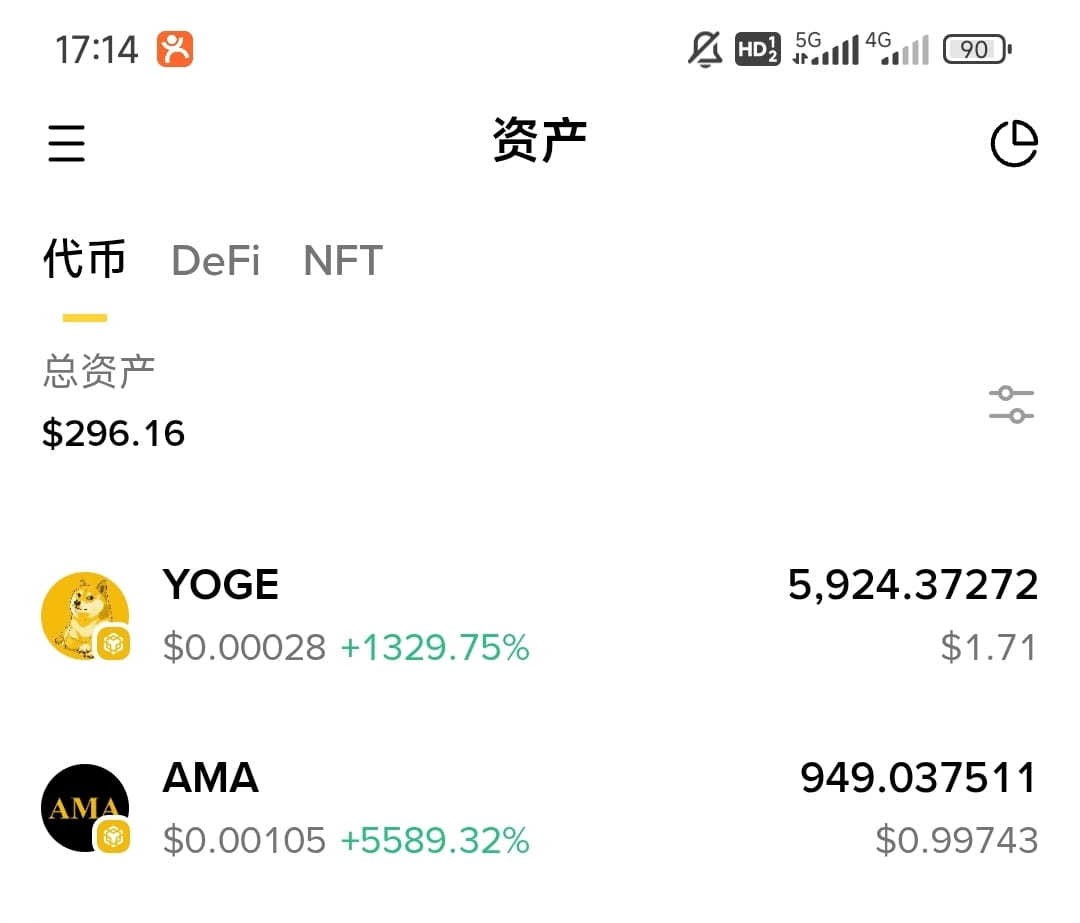Select the 代币 tab
Viewport: 1080px width, 923px height.
(x=85, y=261)
